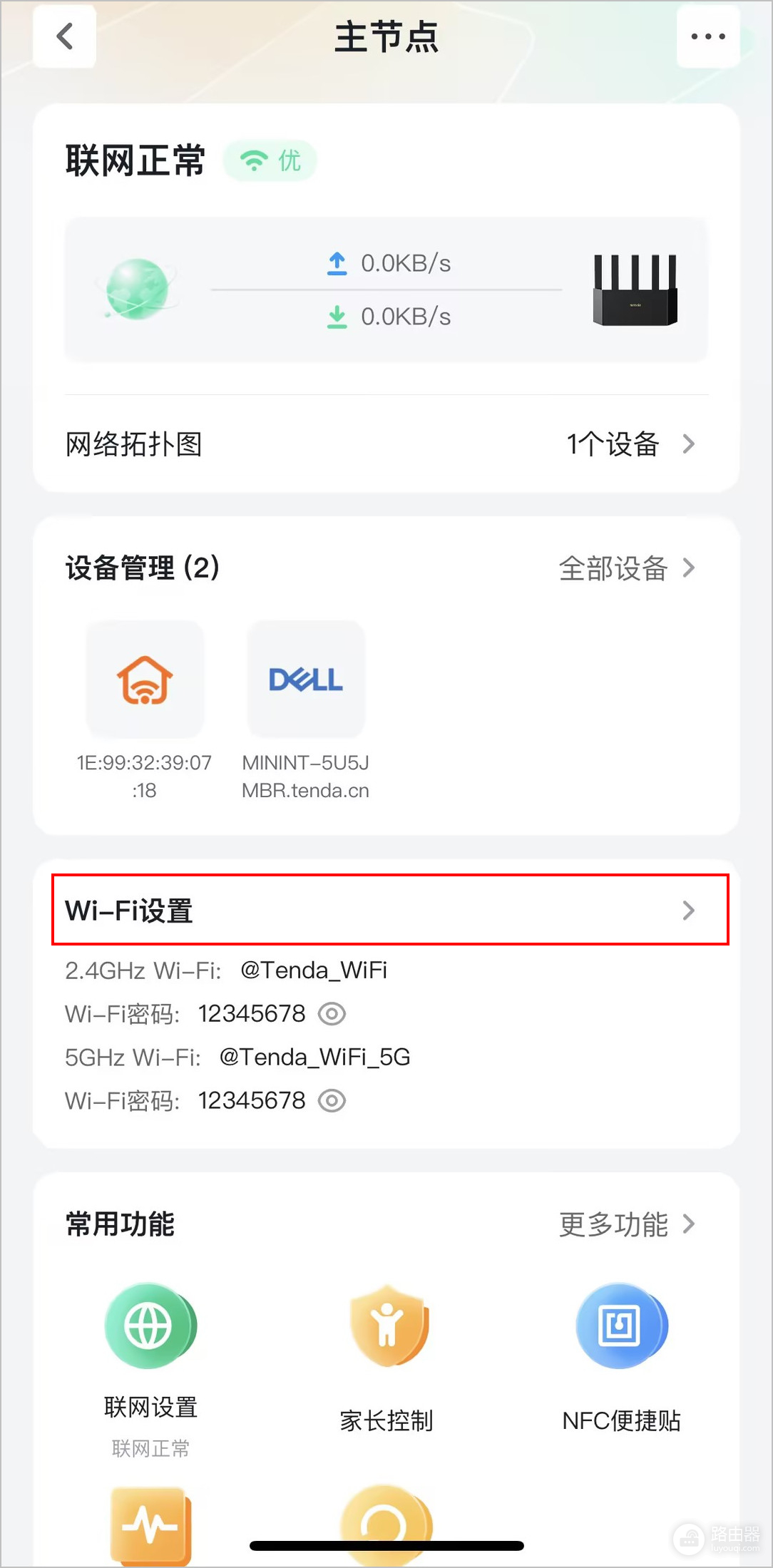Open the 网络拓扑图 row
This screenshot has height=1568, width=773.
(386, 444)
